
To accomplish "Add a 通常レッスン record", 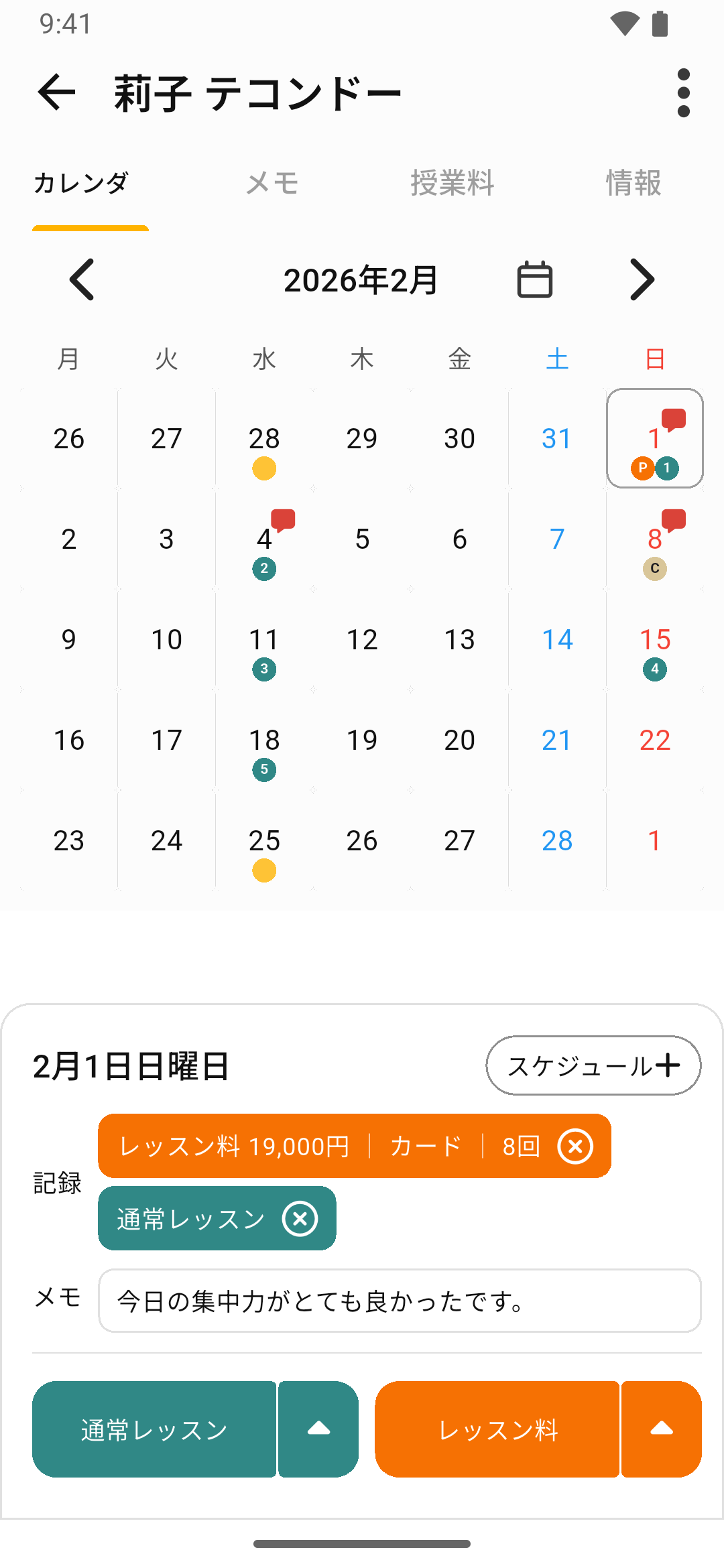I will click(154, 1429).
